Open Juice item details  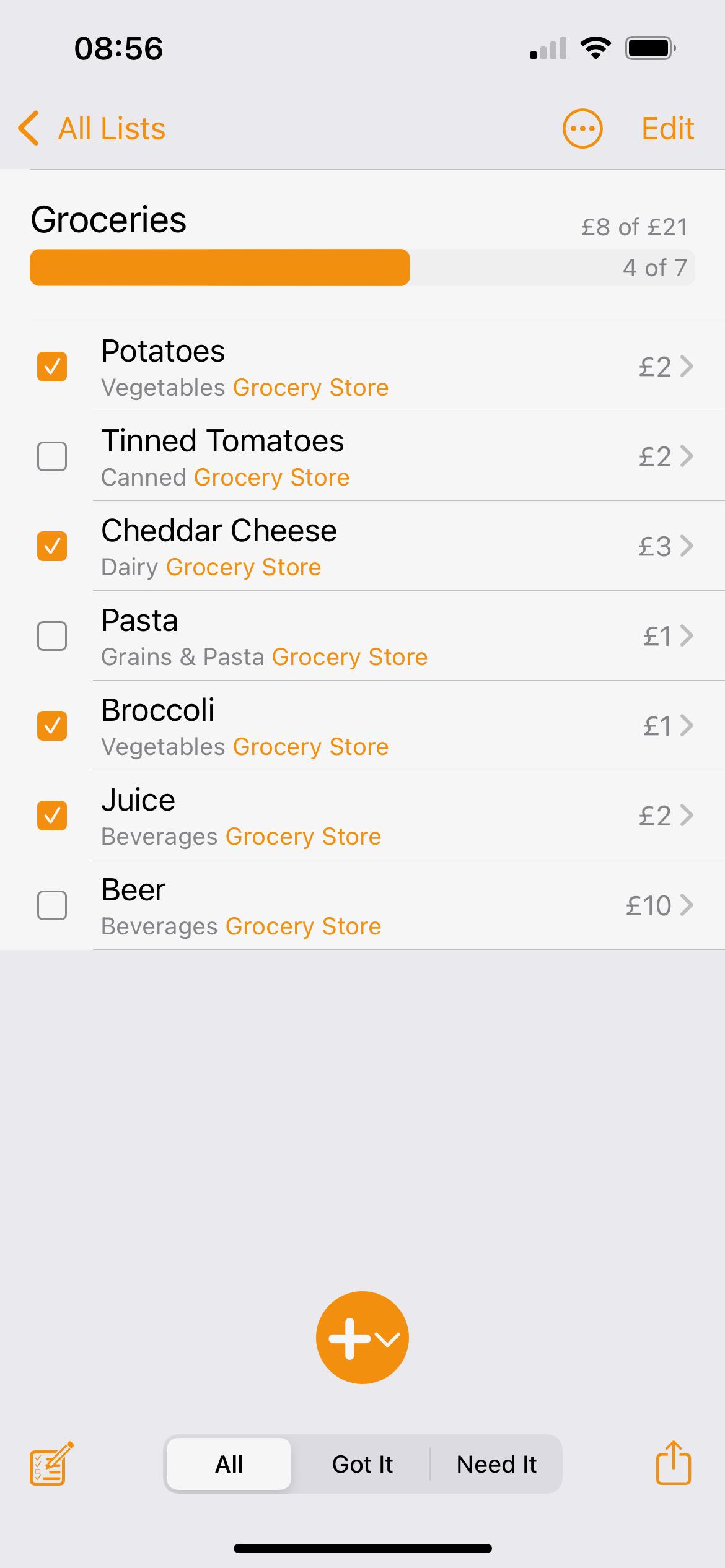687,816
